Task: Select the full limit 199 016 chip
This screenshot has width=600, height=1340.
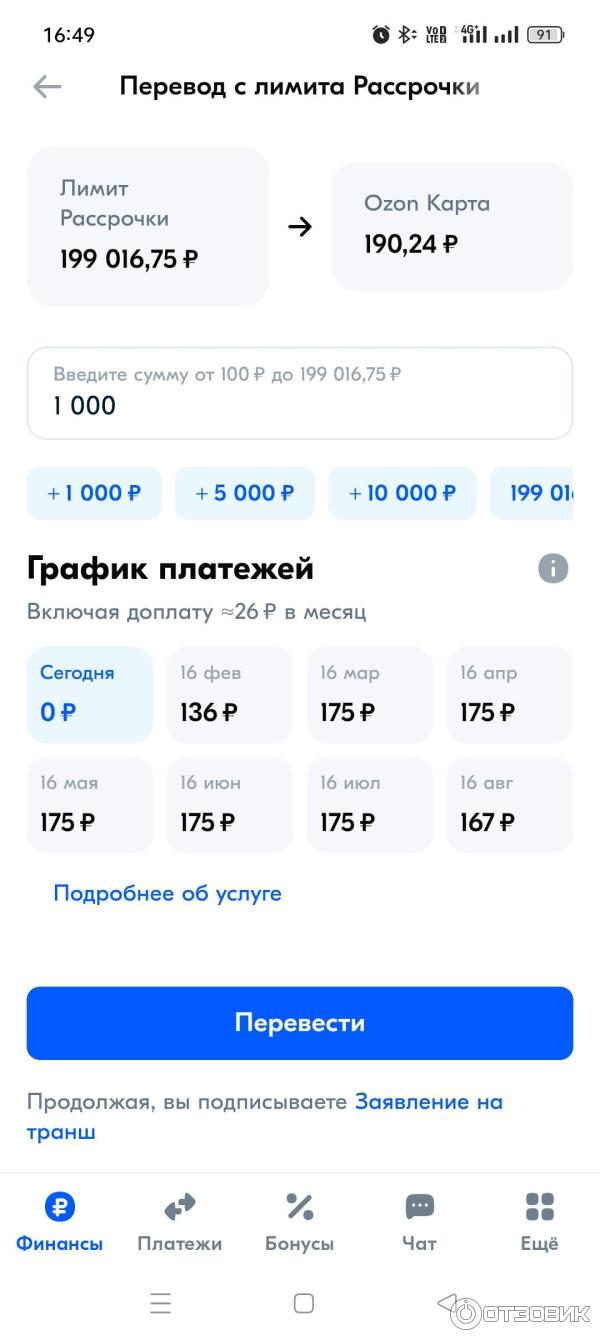Action: (533, 493)
